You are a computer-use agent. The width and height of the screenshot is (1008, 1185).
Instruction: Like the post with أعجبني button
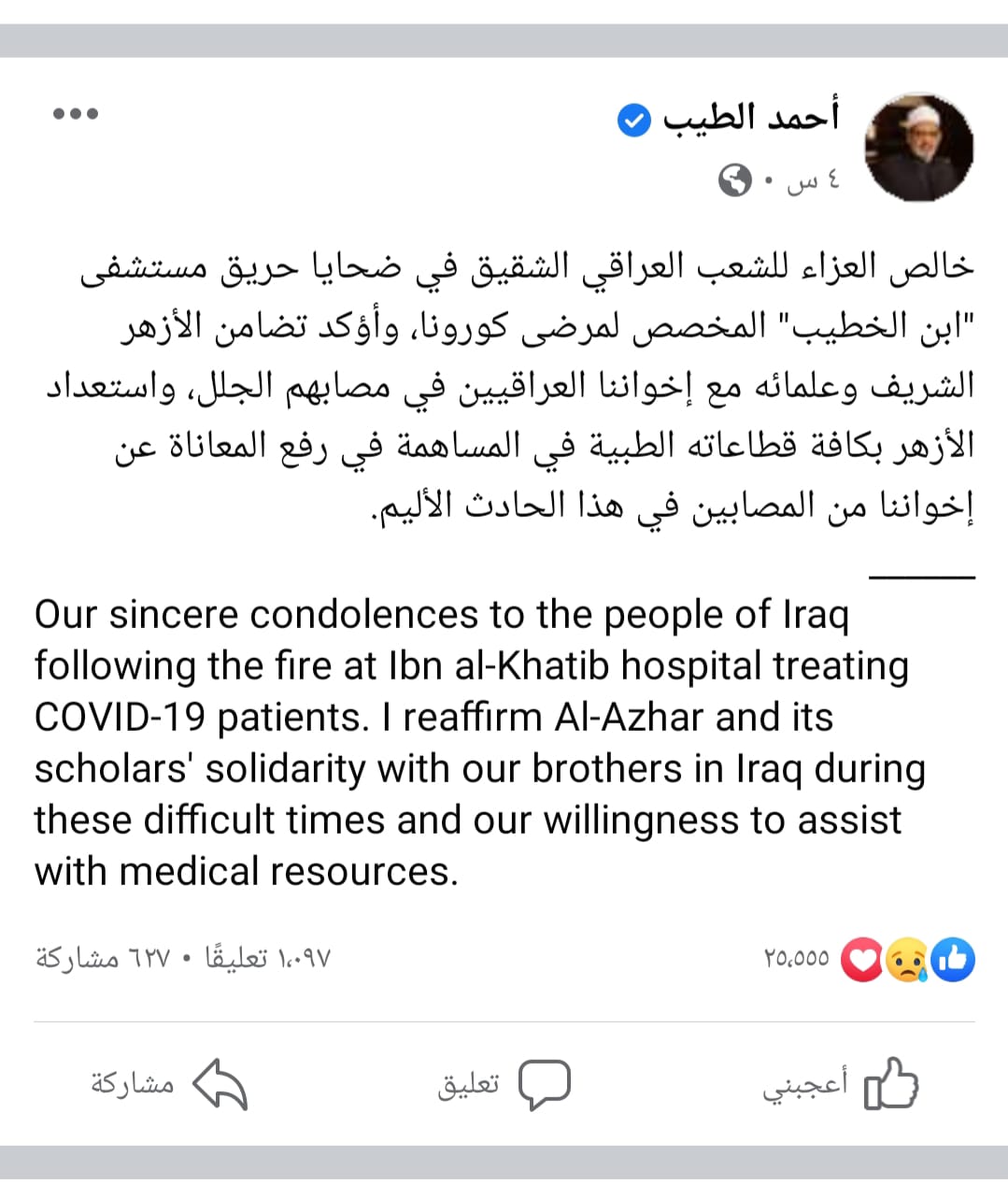841,1084
